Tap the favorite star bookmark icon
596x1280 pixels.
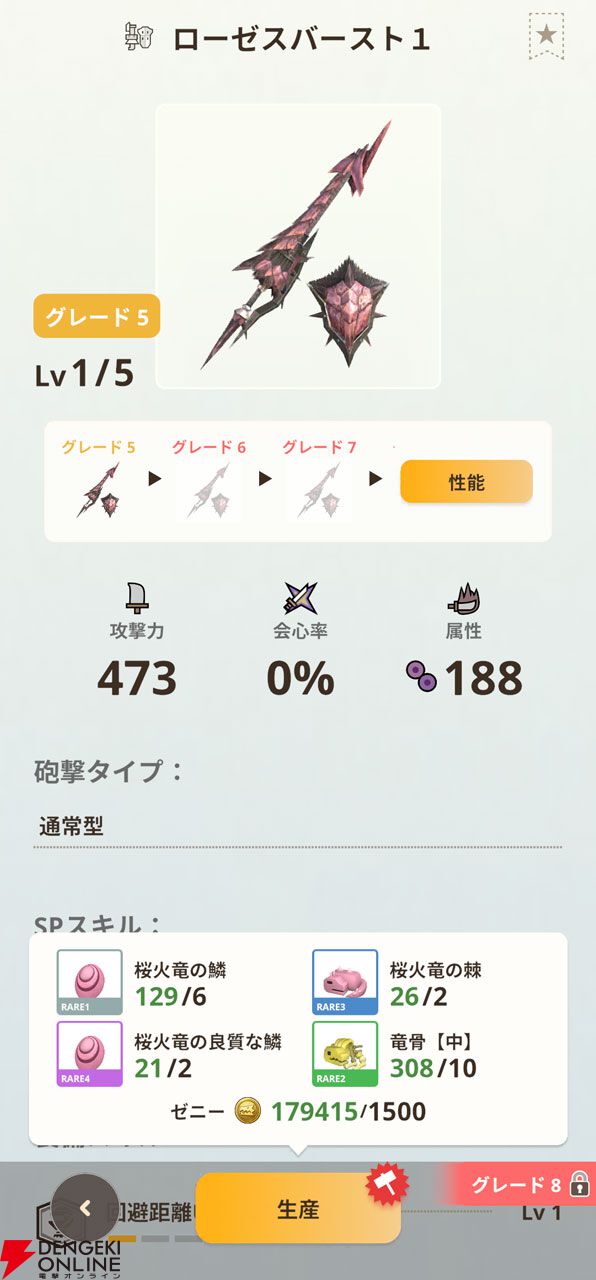pos(546,37)
